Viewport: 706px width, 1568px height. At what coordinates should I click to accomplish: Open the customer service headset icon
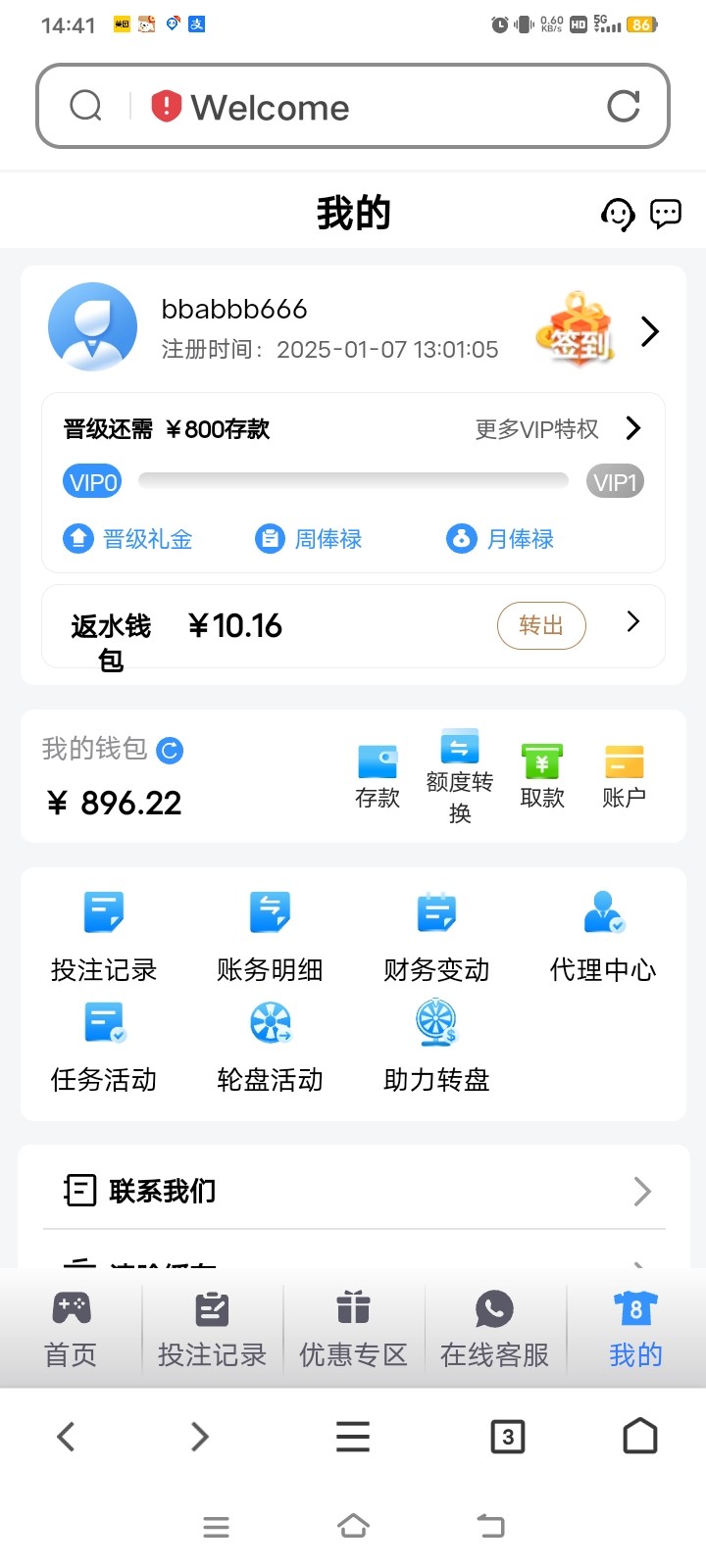coord(618,214)
